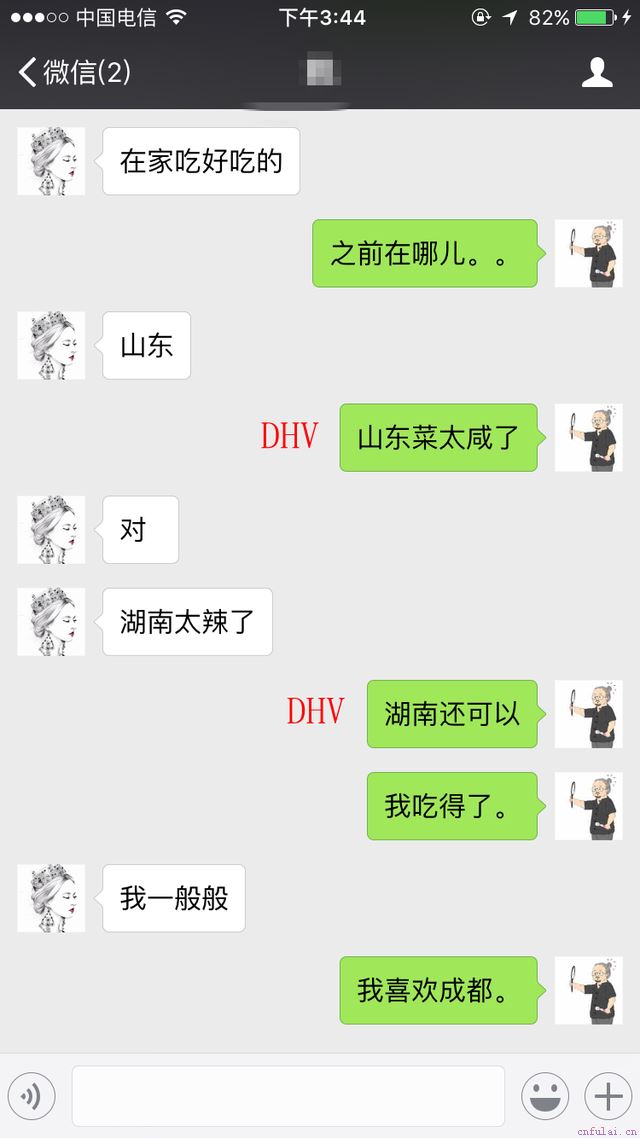Image resolution: width=640 pixels, height=1138 pixels.
Task: Open the contact profile icon
Action: point(597,73)
